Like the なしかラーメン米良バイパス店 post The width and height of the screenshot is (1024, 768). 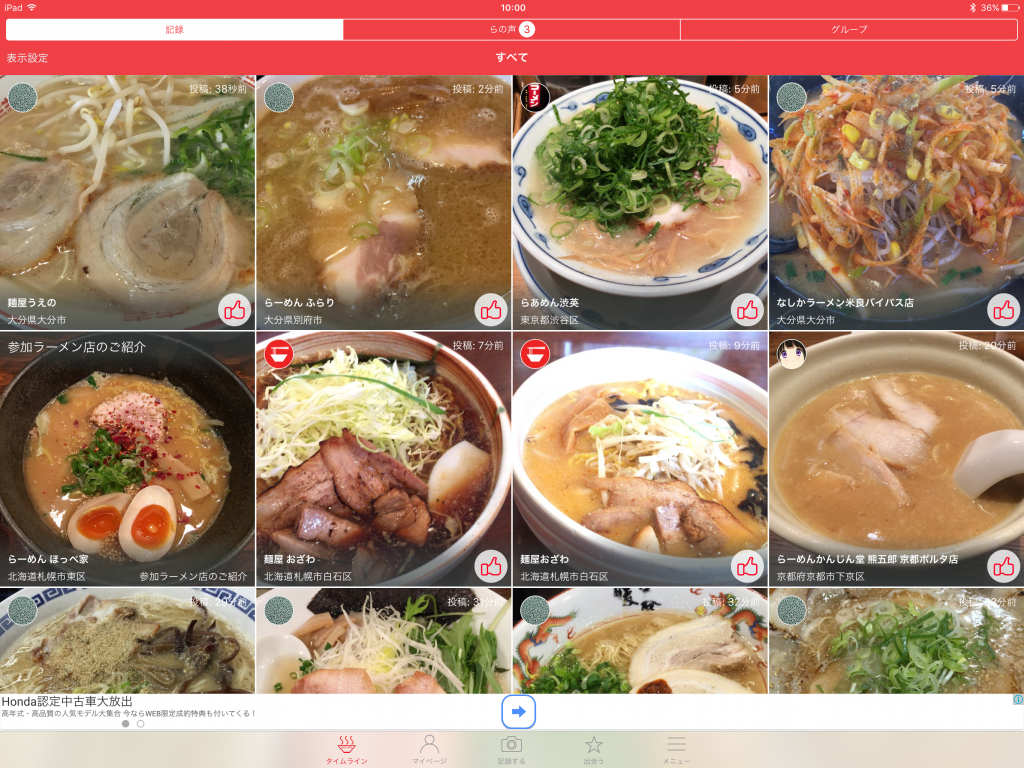[1003, 310]
